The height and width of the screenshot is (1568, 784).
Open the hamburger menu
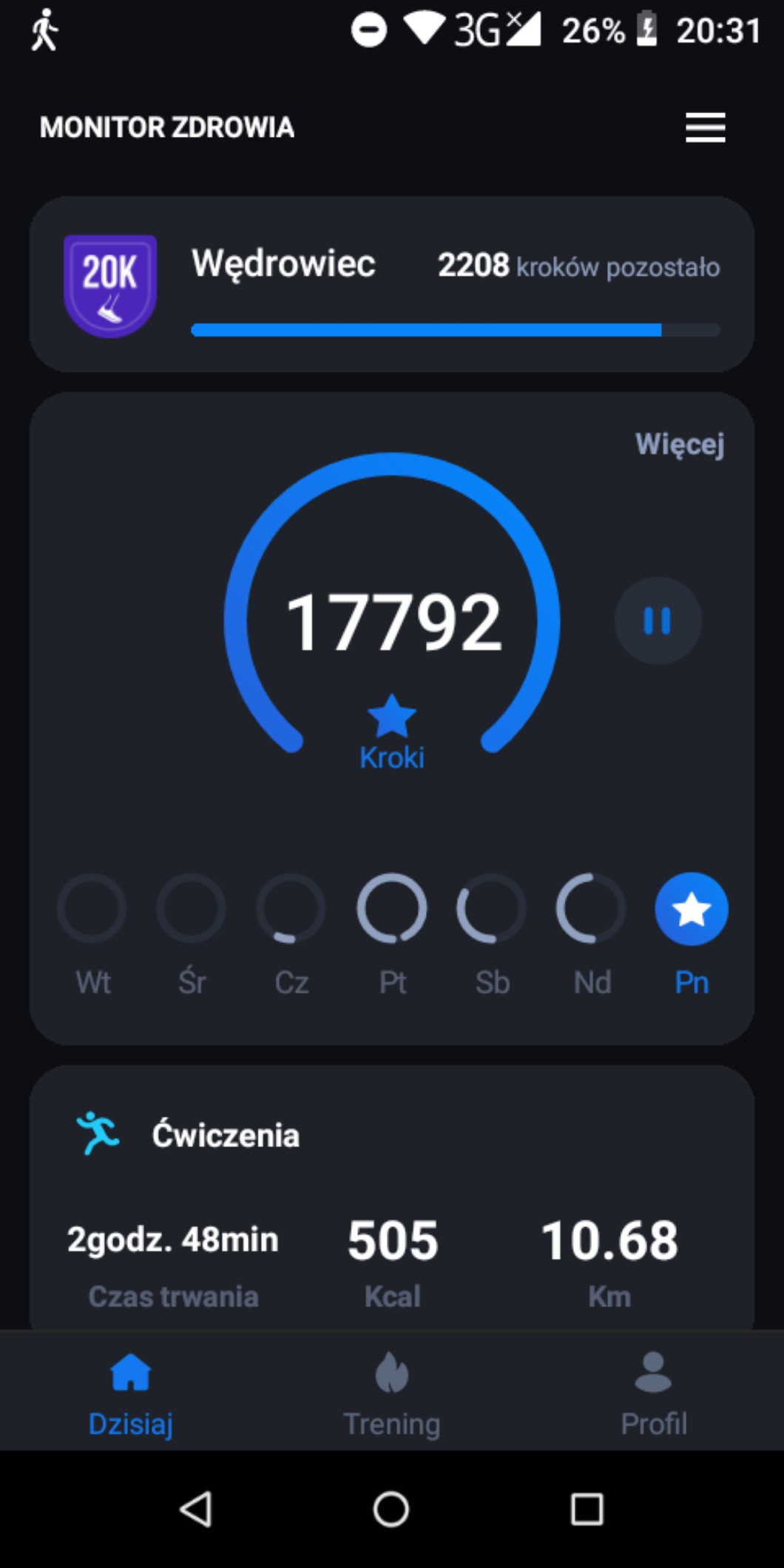point(705,127)
